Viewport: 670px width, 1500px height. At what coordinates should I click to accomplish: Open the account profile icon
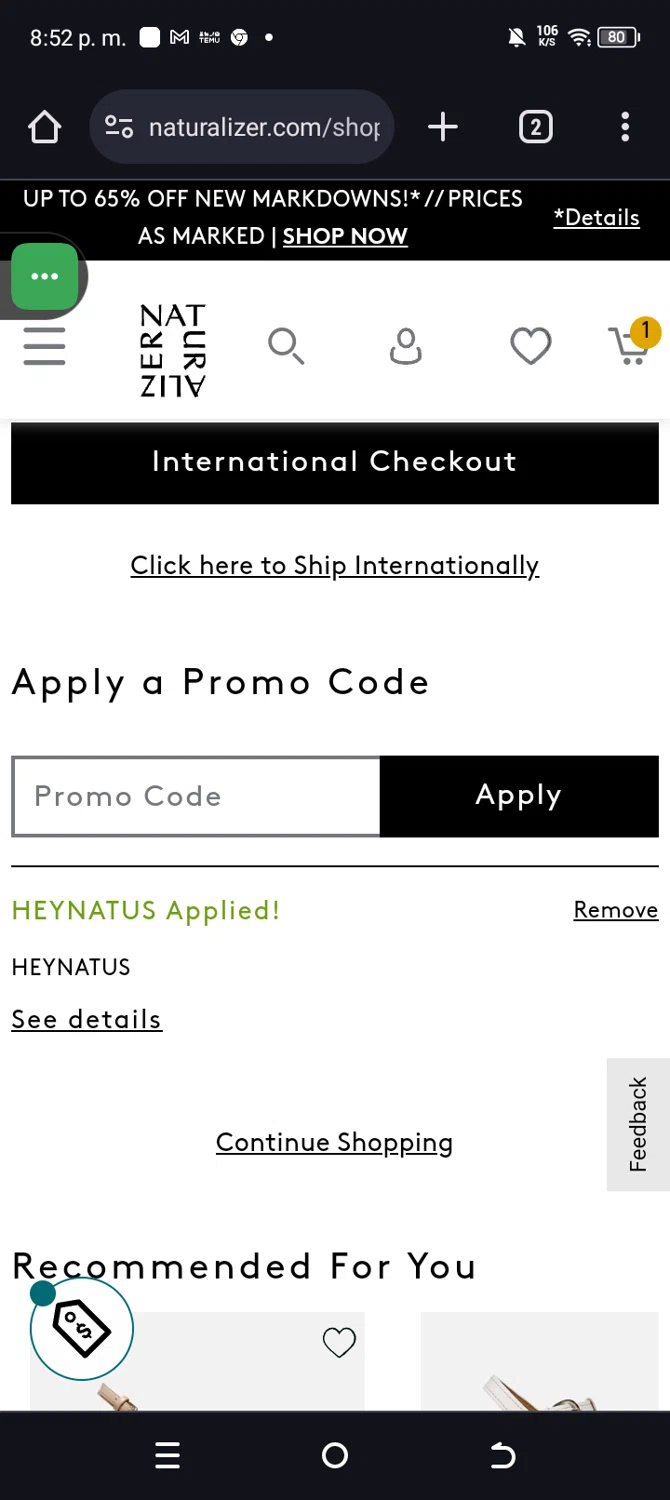(405, 346)
